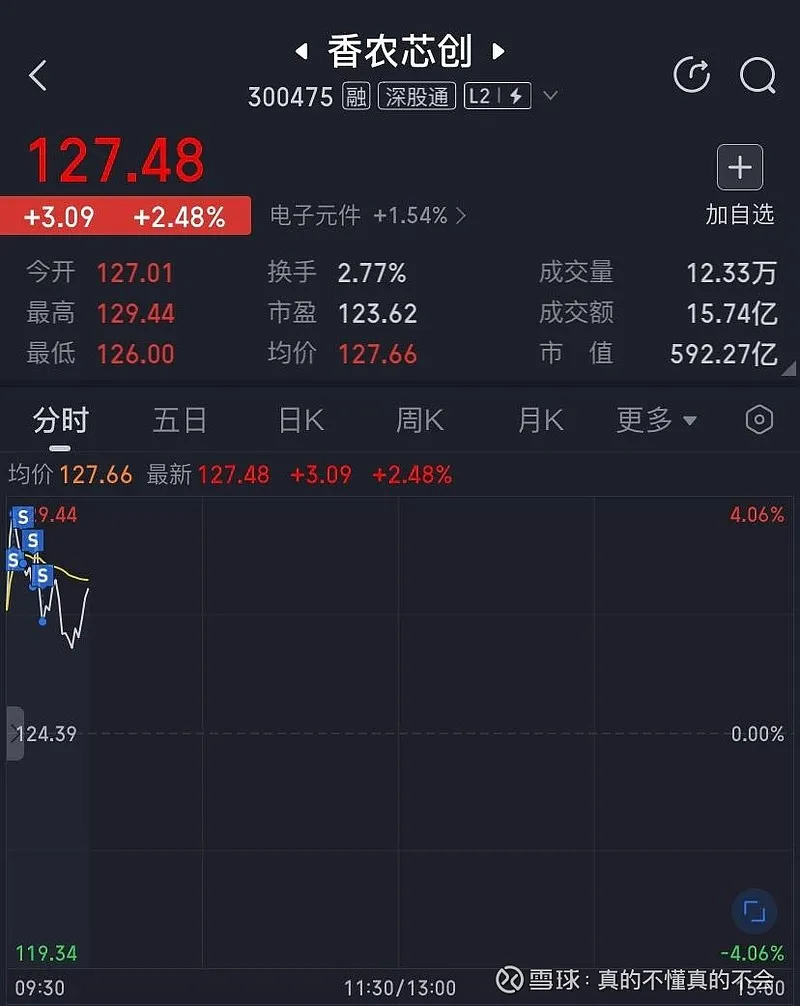
Task: Open the 电子元件 sector link
Action: (368, 216)
